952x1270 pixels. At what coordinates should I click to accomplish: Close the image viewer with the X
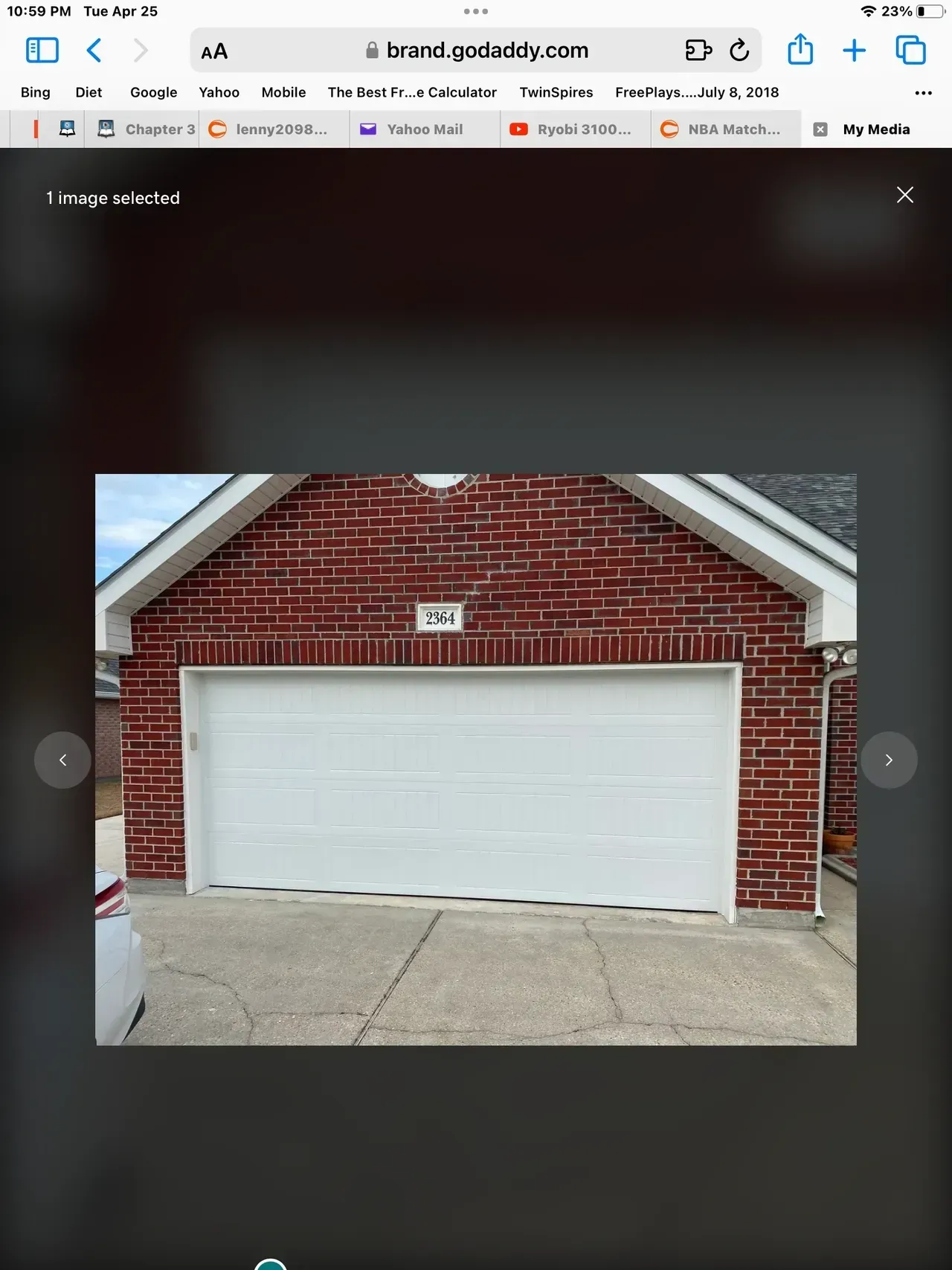point(904,195)
